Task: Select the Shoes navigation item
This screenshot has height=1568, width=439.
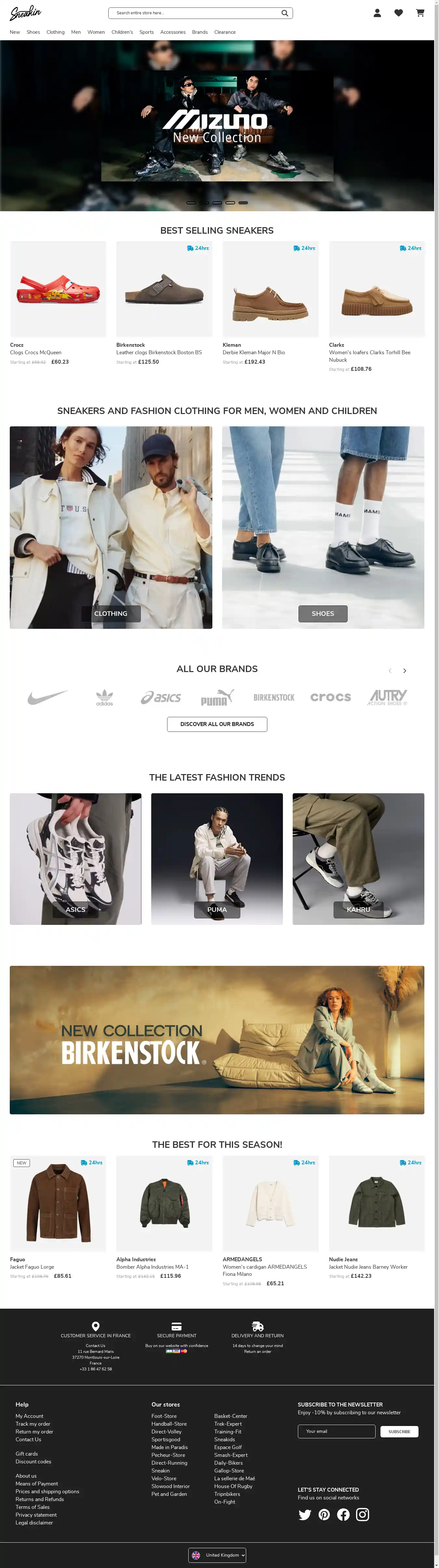Action: point(33,32)
